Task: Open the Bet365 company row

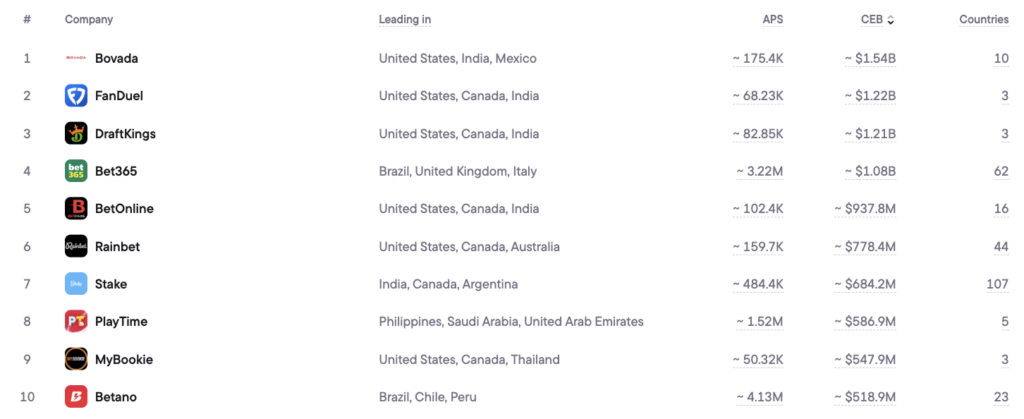Action: click(x=115, y=171)
